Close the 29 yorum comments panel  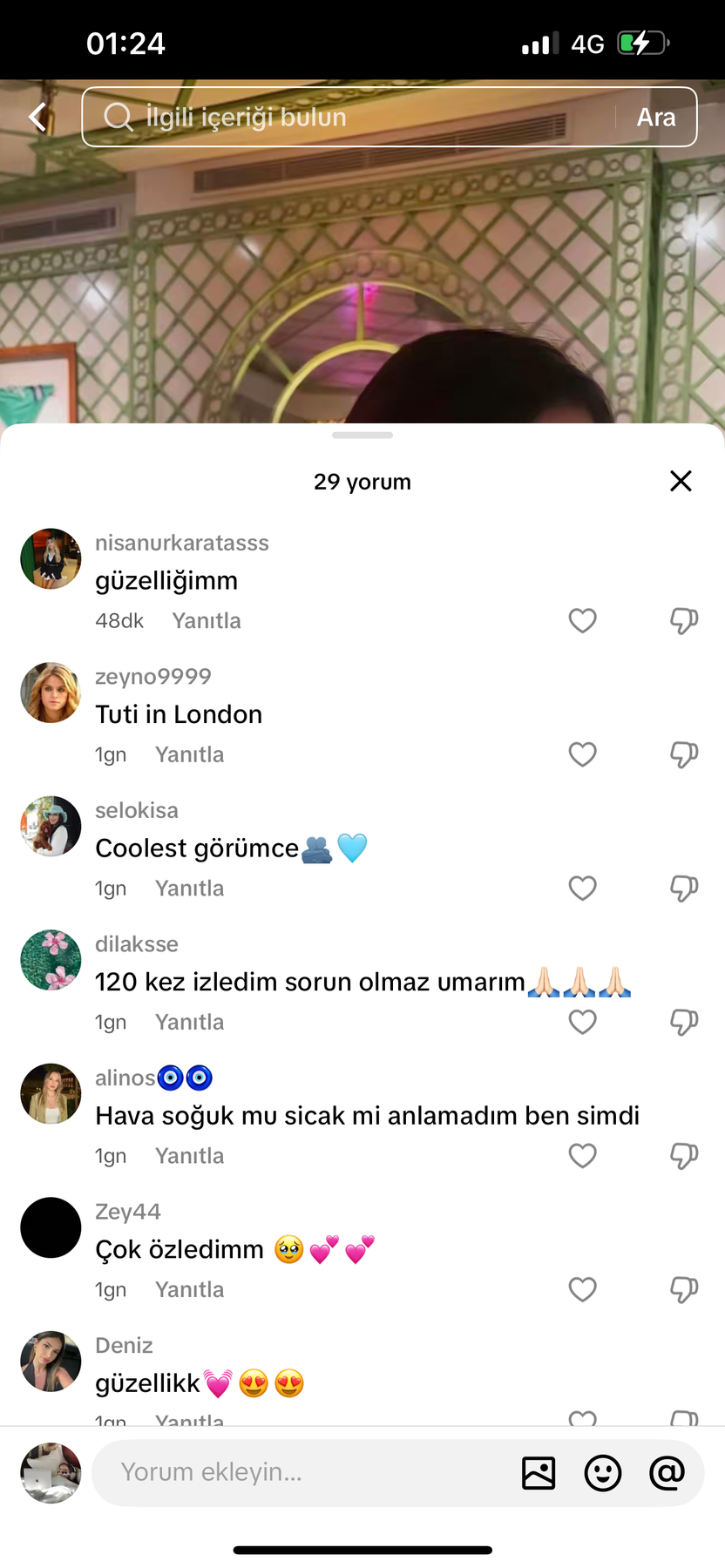pyautogui.click(x=681, y=481)
